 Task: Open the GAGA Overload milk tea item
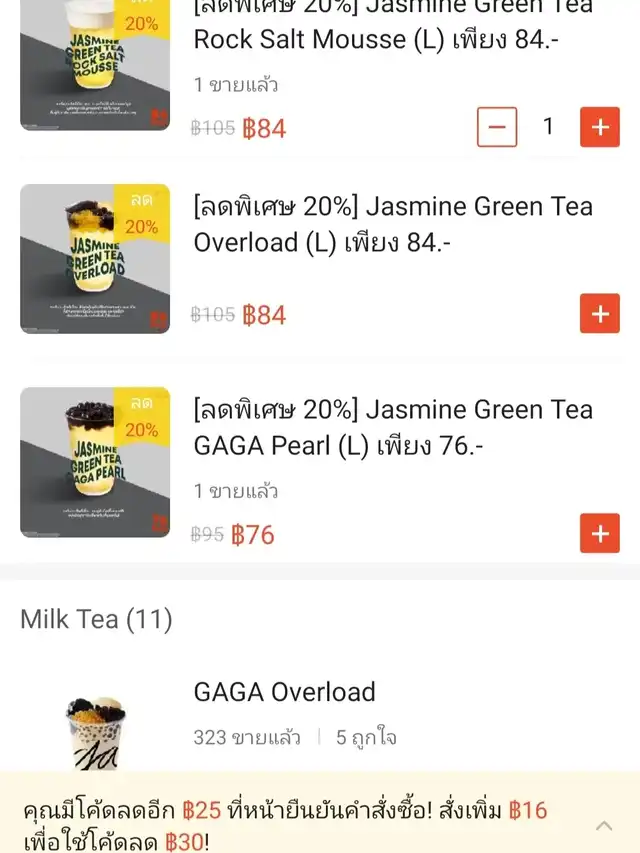(x=285, y=692)
